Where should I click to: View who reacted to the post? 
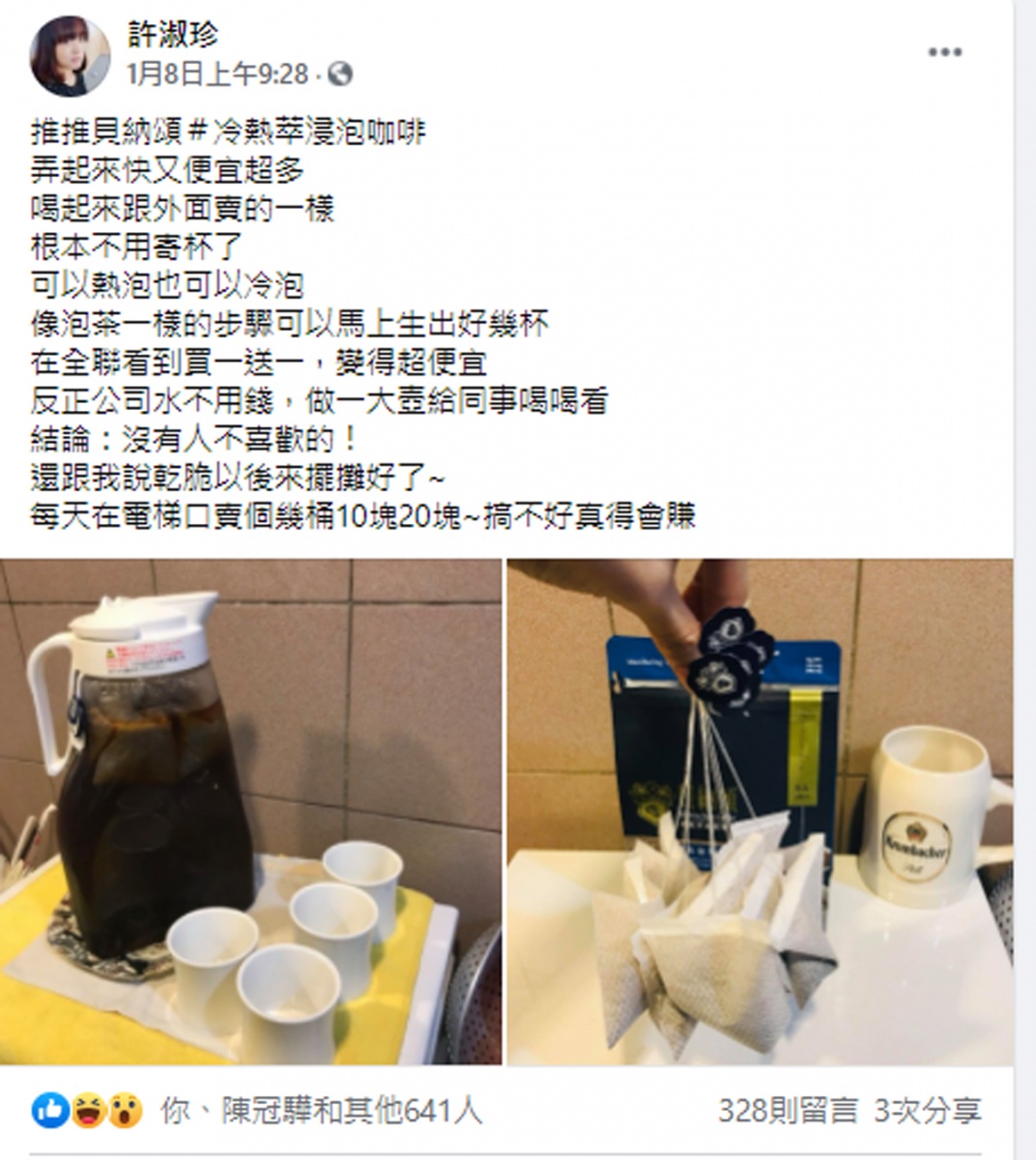point(321,1111)
